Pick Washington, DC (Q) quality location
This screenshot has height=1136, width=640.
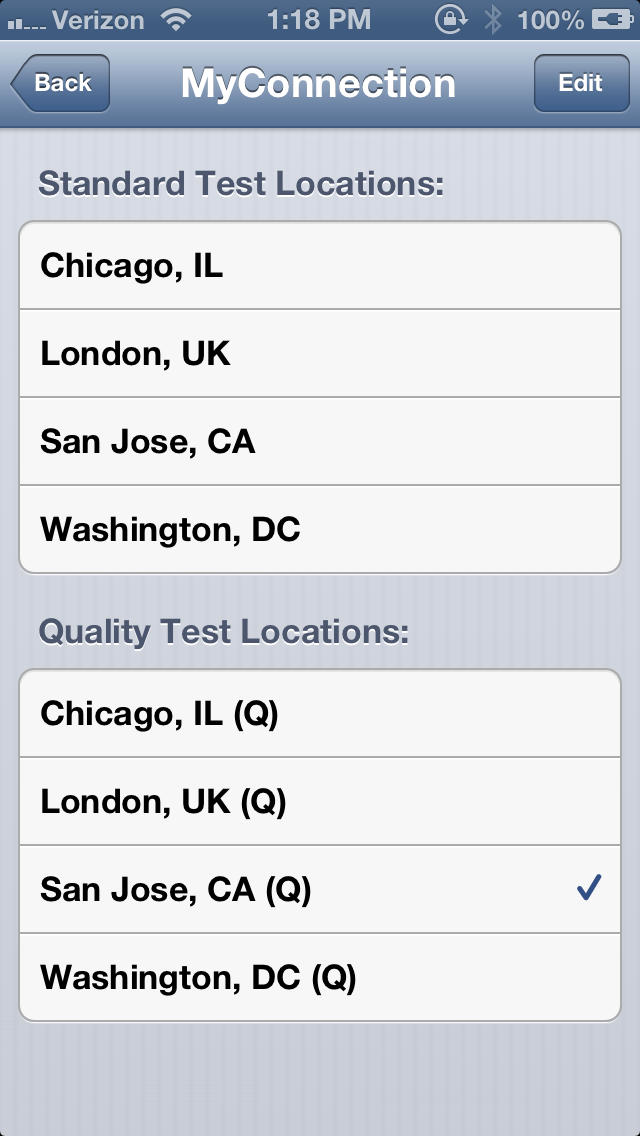coord(320,977)
